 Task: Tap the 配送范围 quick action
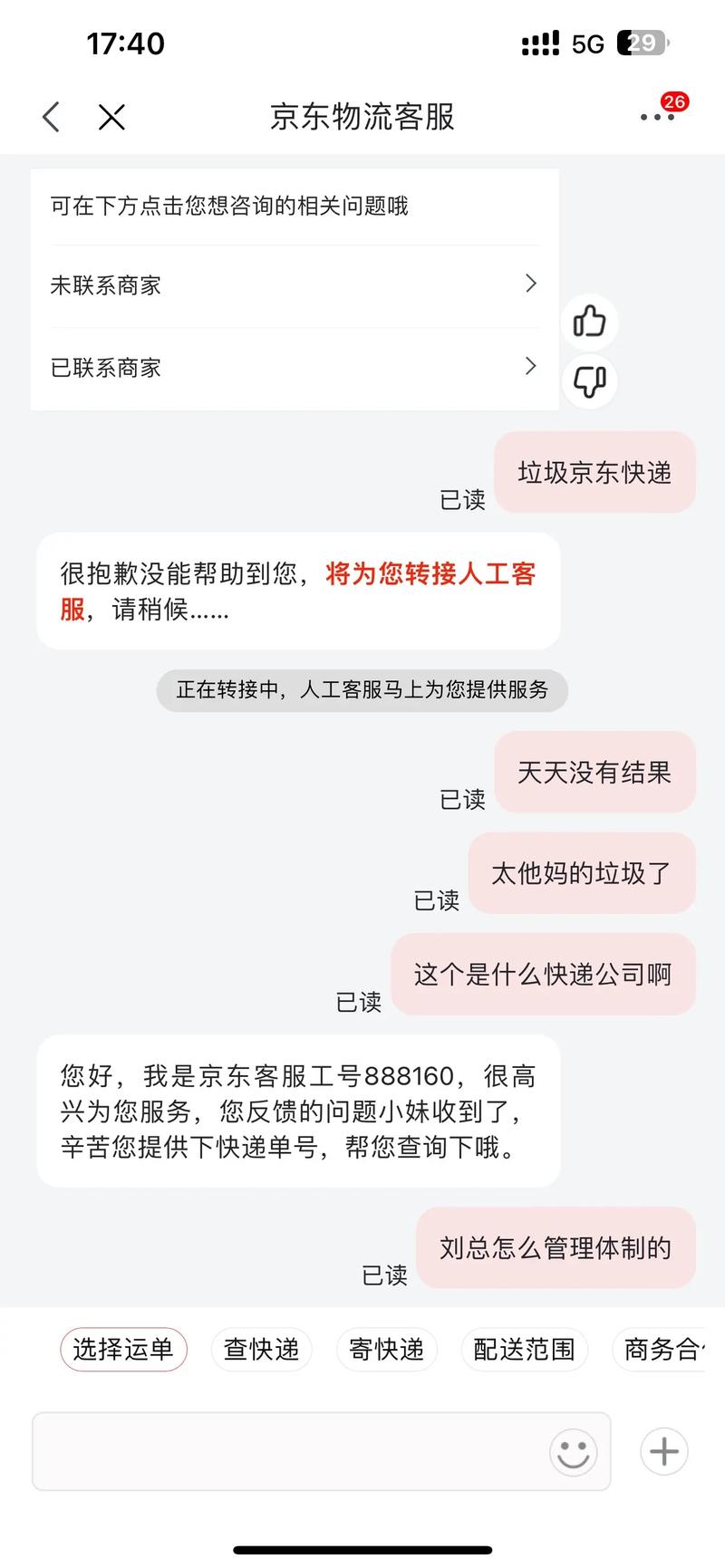point(525,1350)
